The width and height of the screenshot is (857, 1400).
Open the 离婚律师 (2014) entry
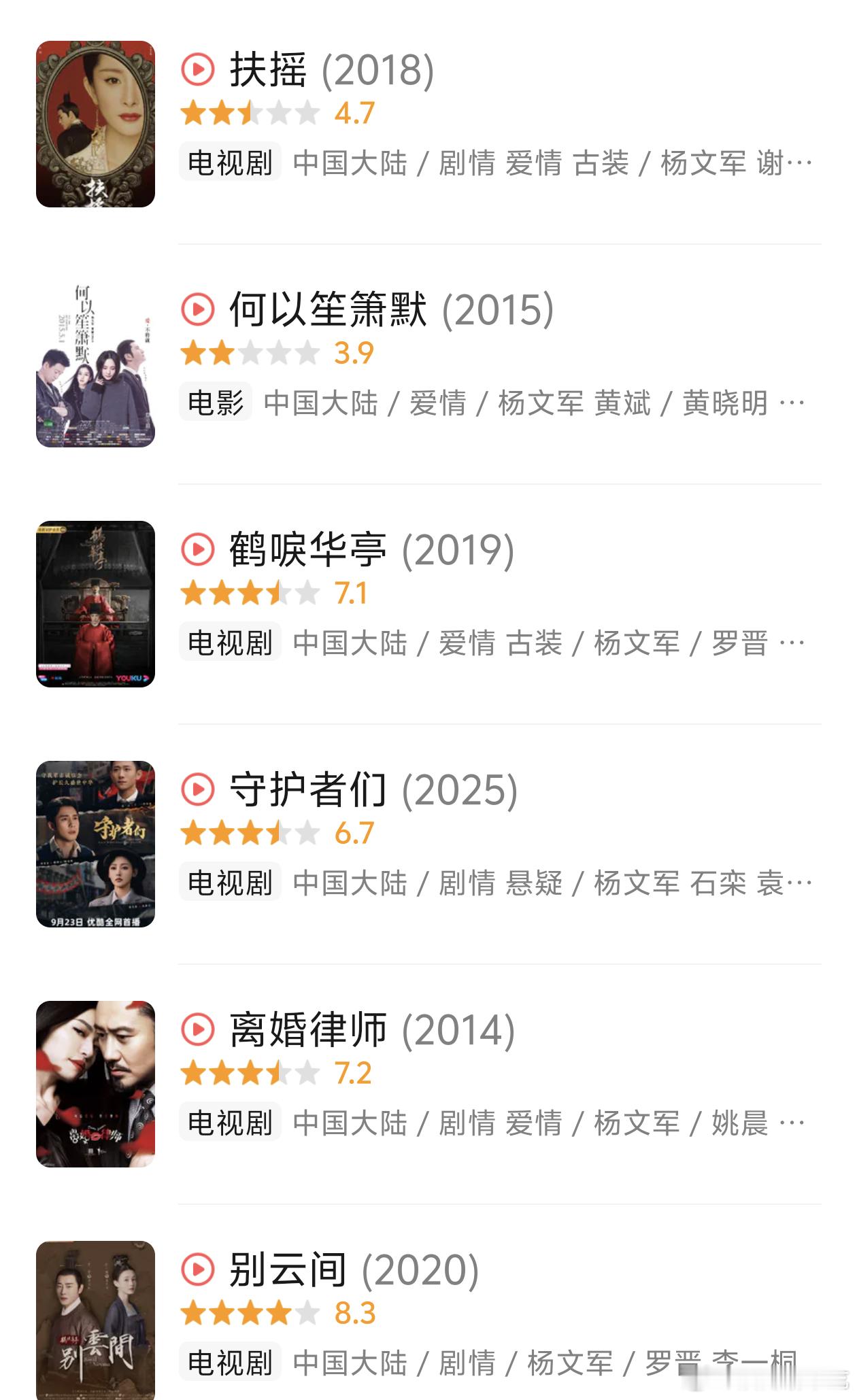371,1030
